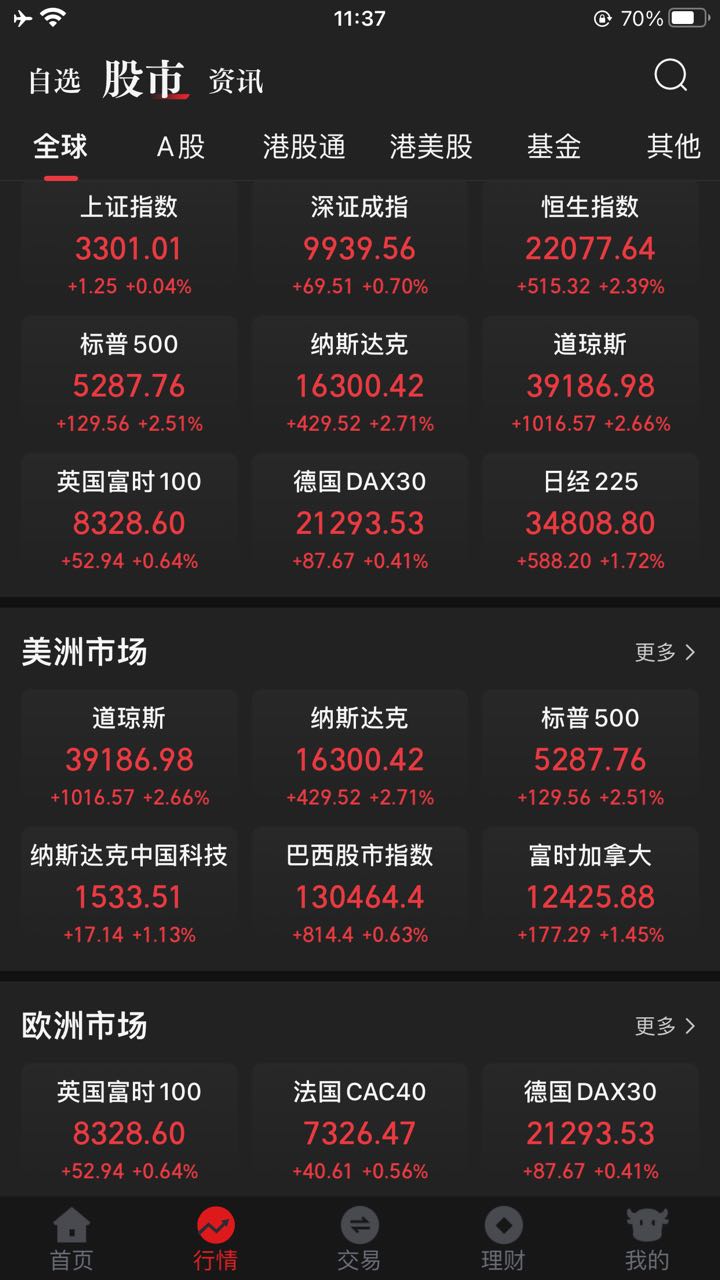This screenshot has height=1280, width=720.
Task: Open the 日经225 index card
Action: point(590,520)
